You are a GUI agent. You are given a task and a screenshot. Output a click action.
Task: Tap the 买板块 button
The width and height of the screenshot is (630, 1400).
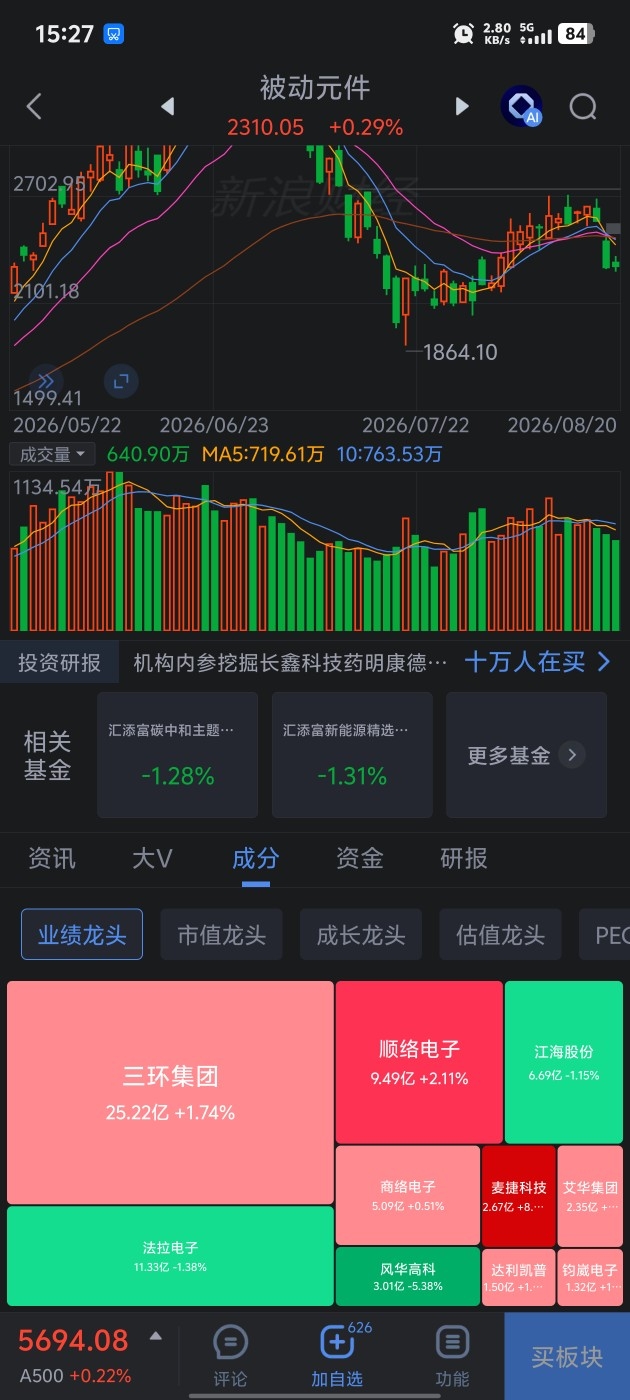point(567,1356)
